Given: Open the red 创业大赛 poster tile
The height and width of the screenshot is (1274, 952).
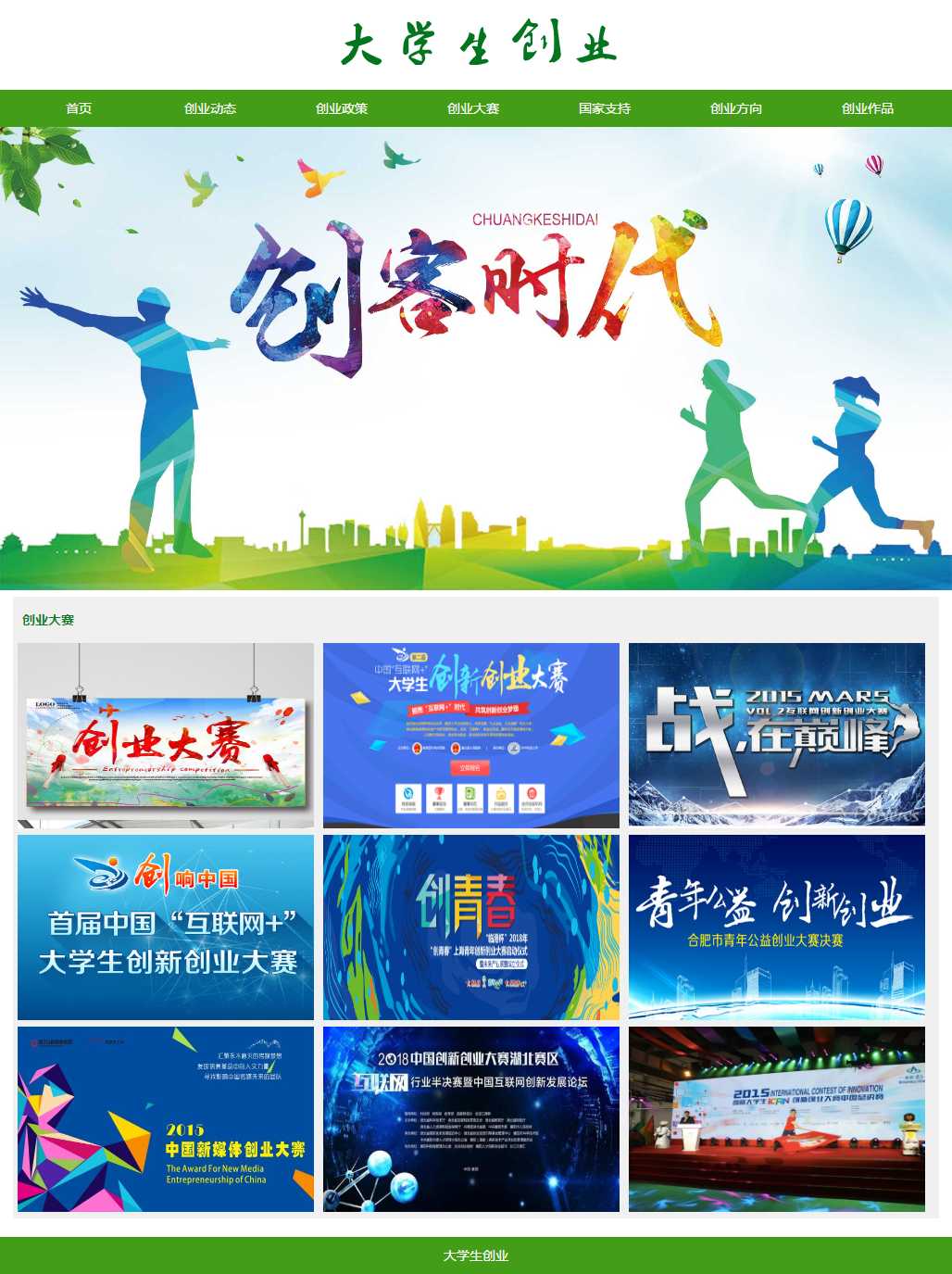Looking at the screenshot, I should (x=166, y=735).
